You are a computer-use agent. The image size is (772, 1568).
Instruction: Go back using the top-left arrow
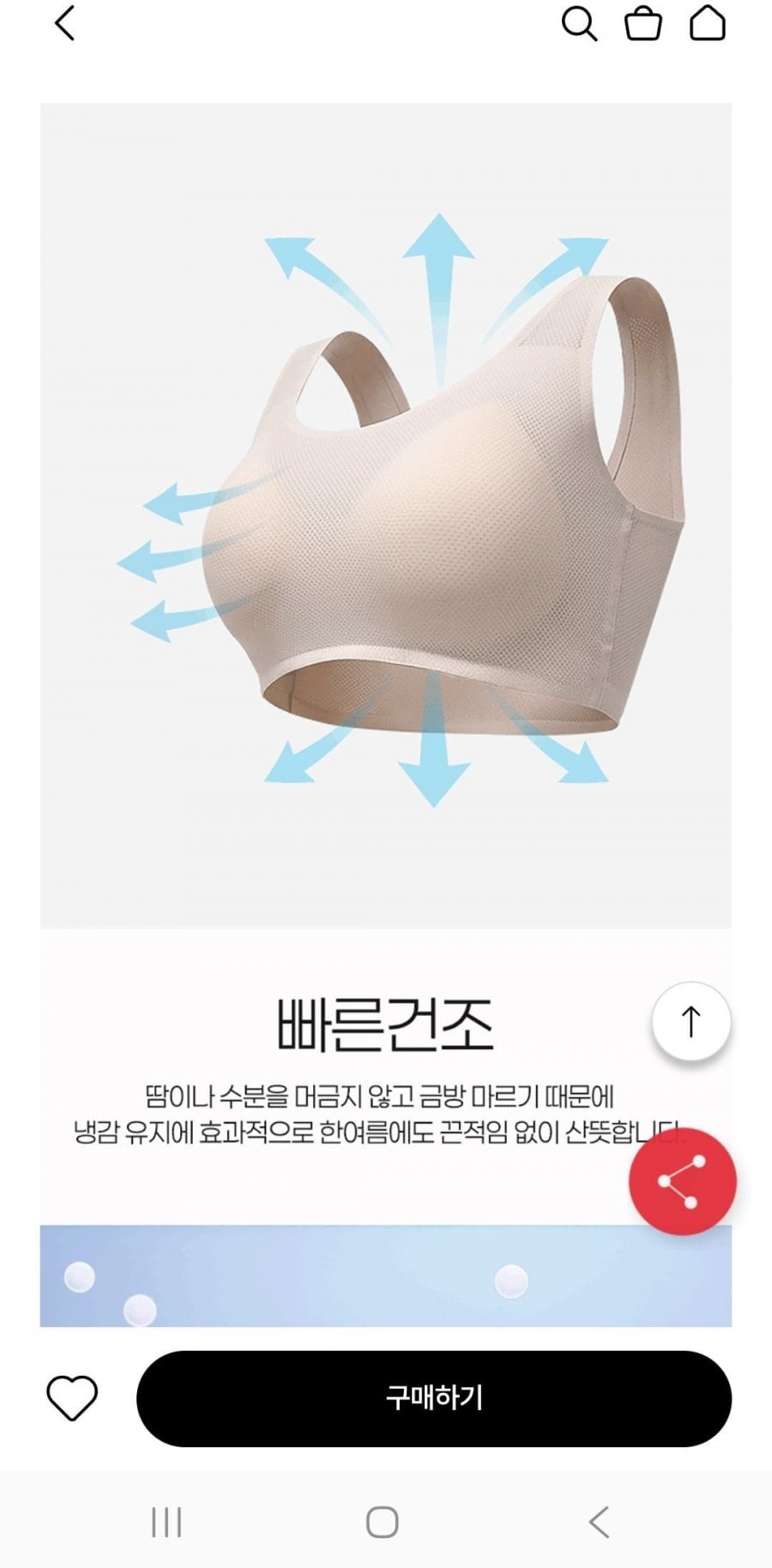[x=65, y=23]
